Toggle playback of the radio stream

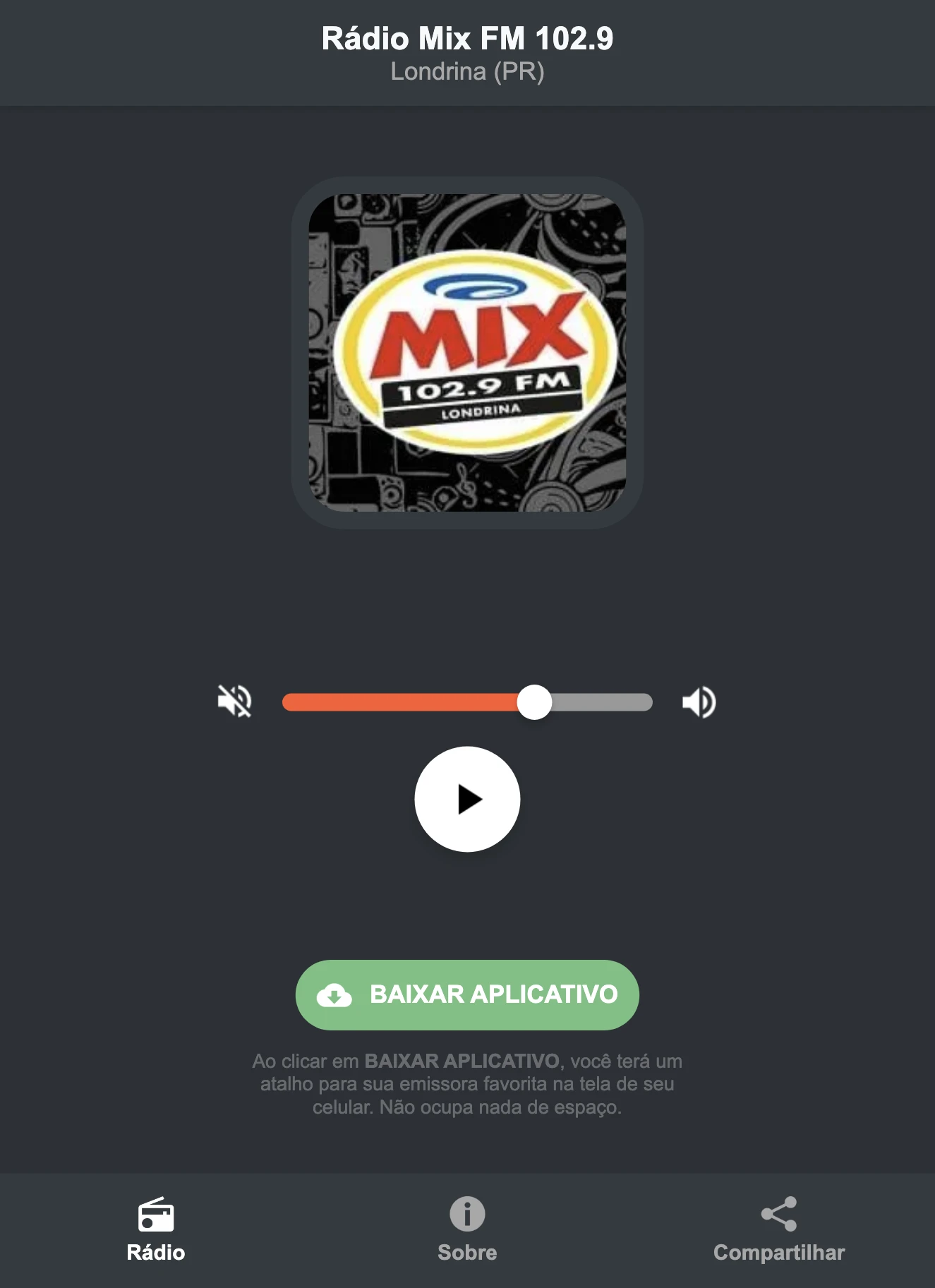click(x=467, y=800)
